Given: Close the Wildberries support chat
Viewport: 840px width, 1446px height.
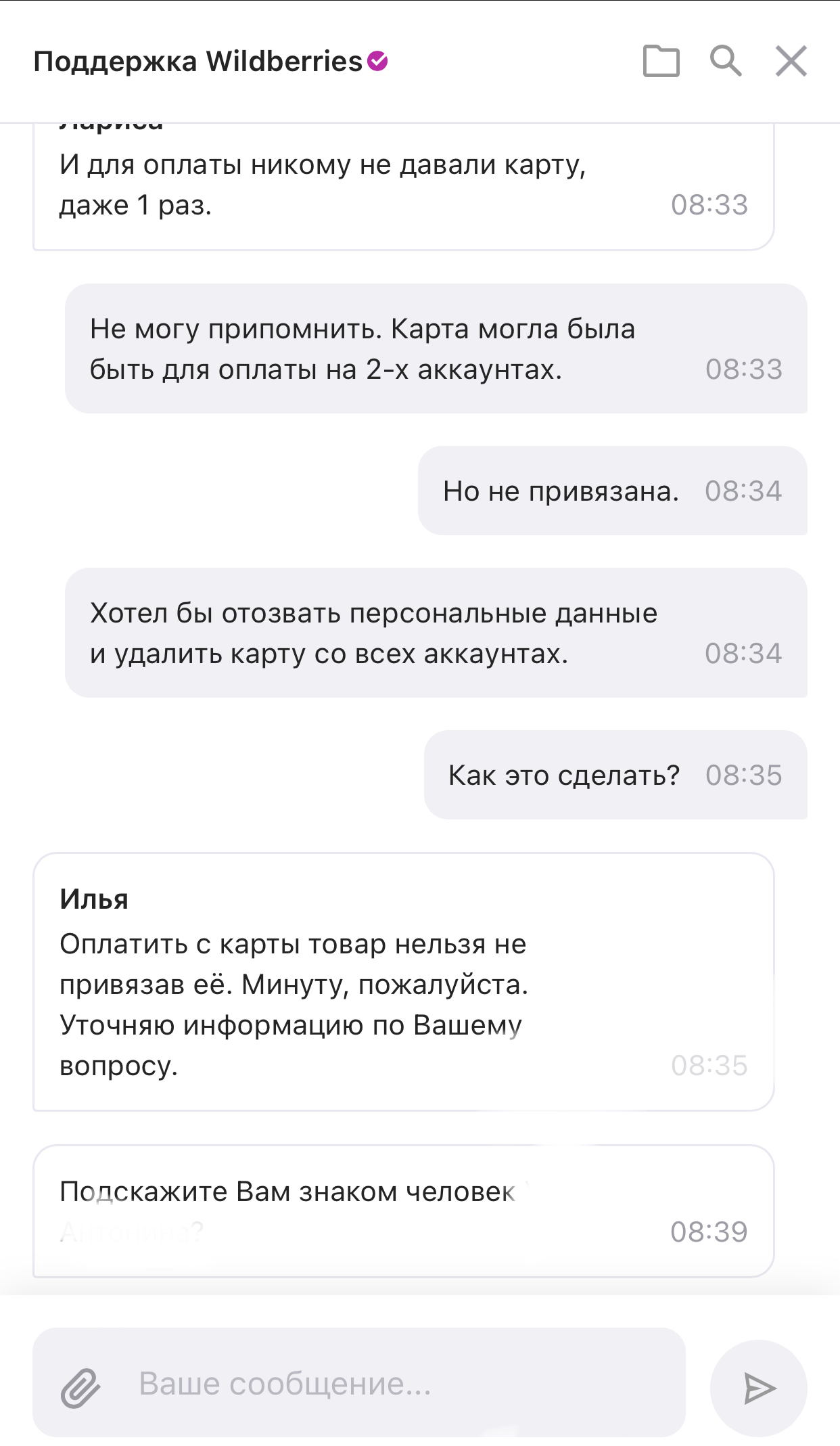Looking at the screenshot, I should click(x=791, y=62).
